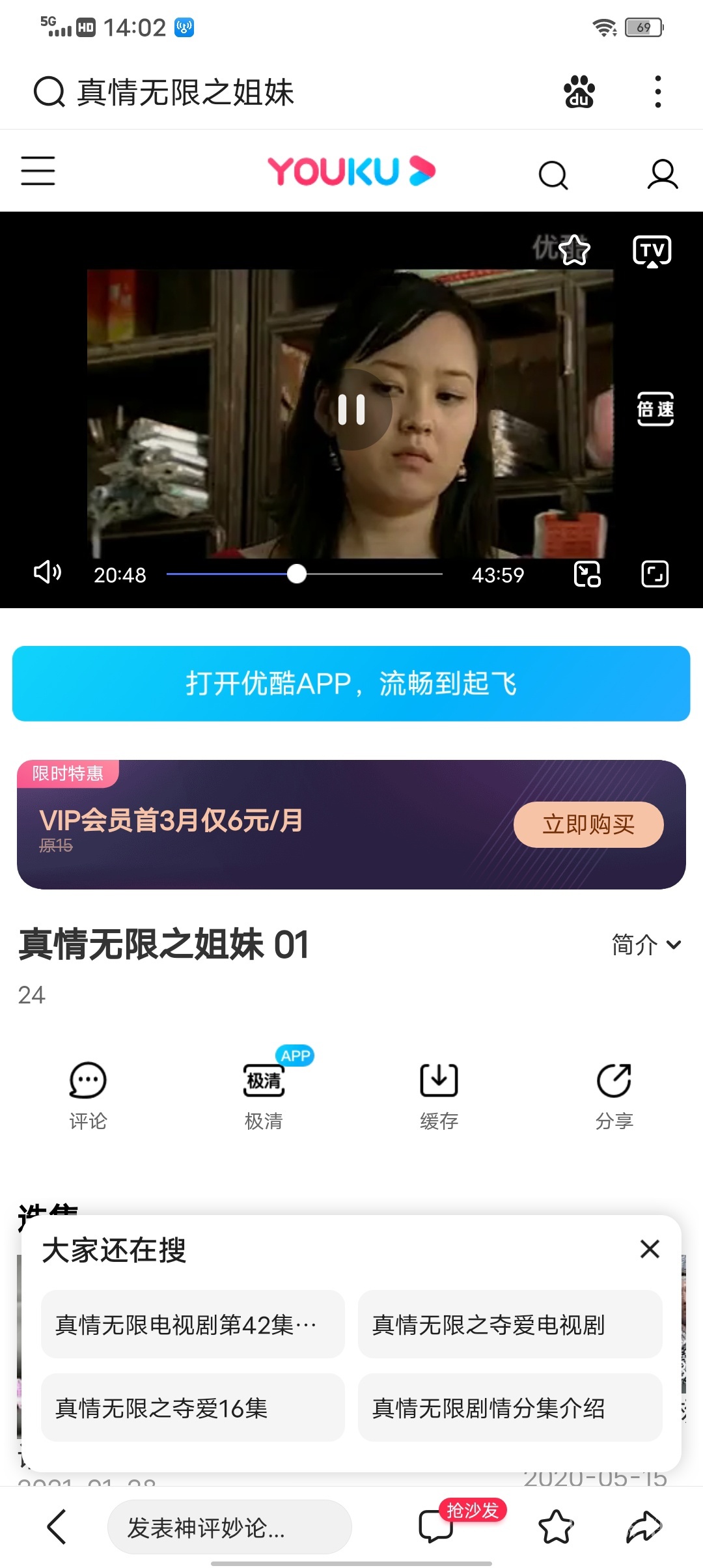This screenshot has height=1568, width=703.
Task: Open the browser overflow menu
Action: tap(657, 92)
